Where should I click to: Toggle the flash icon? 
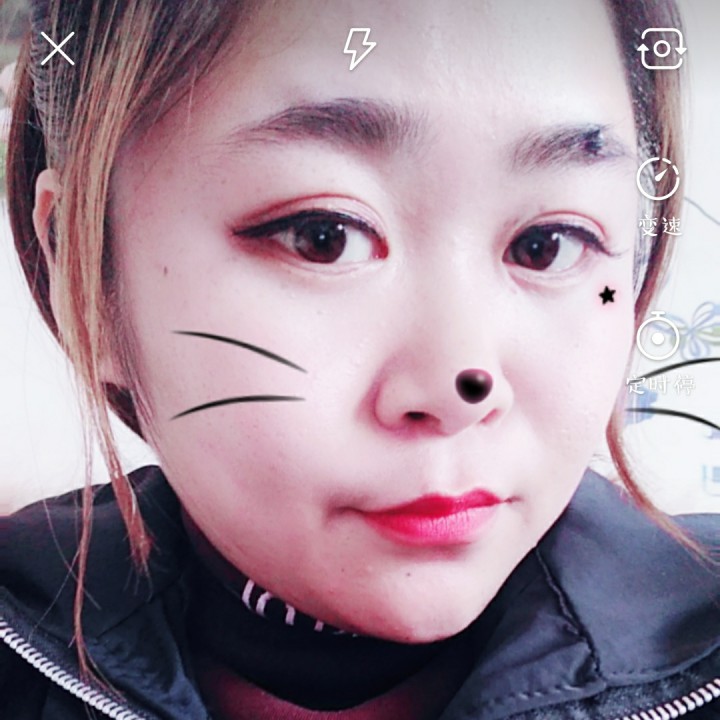pyautogui.click(x=358, y=48)
